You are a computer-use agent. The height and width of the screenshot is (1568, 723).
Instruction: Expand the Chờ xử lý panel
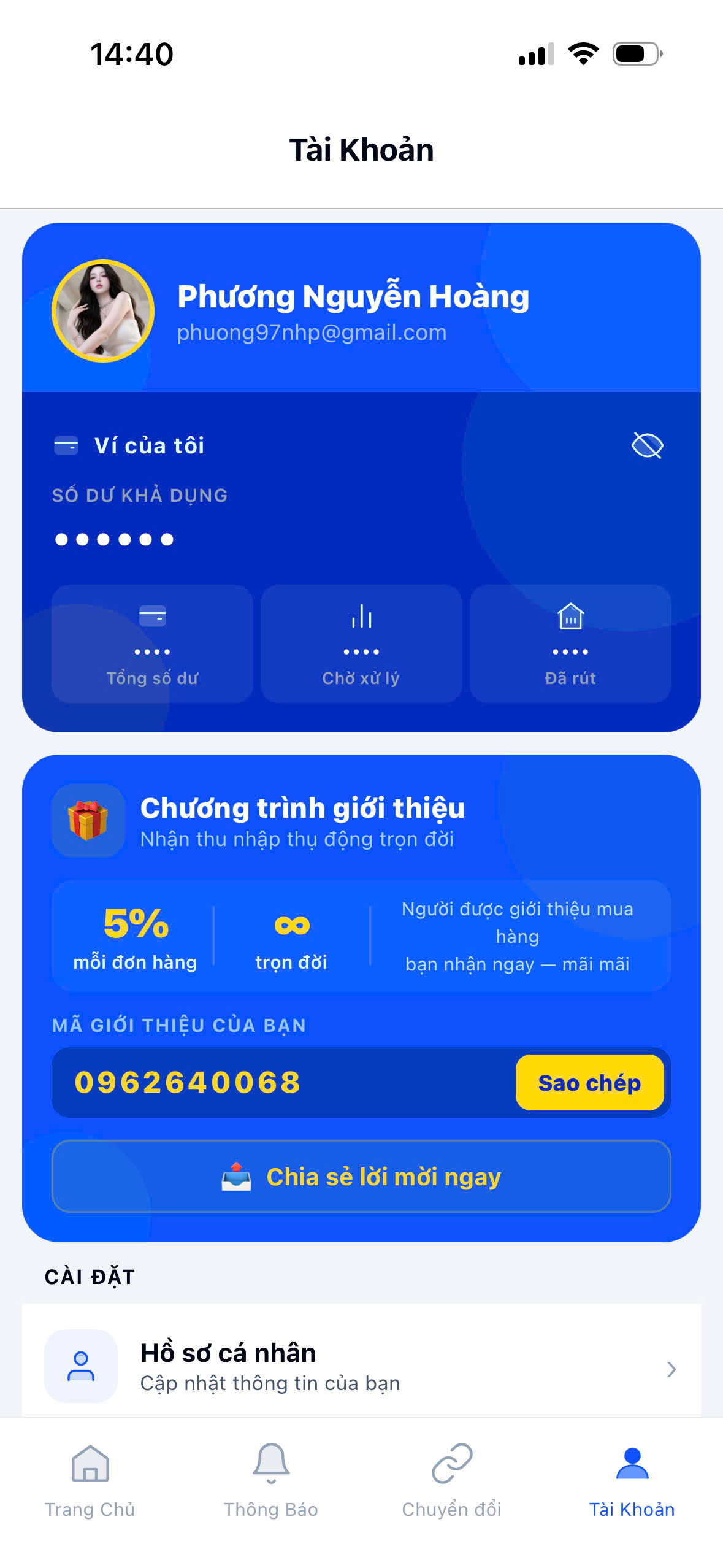[x=361, y=644]
